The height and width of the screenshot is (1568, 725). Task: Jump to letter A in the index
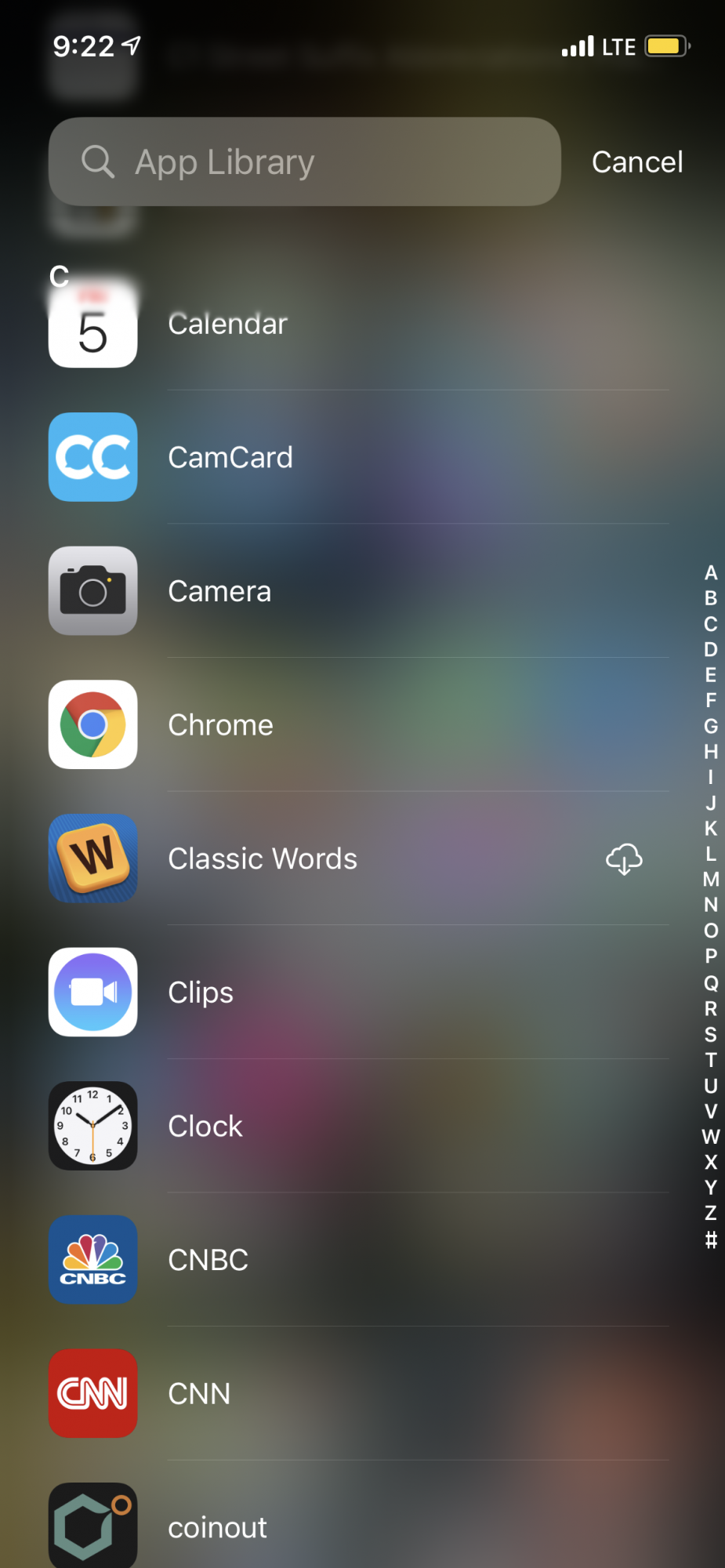pos(711,572)
